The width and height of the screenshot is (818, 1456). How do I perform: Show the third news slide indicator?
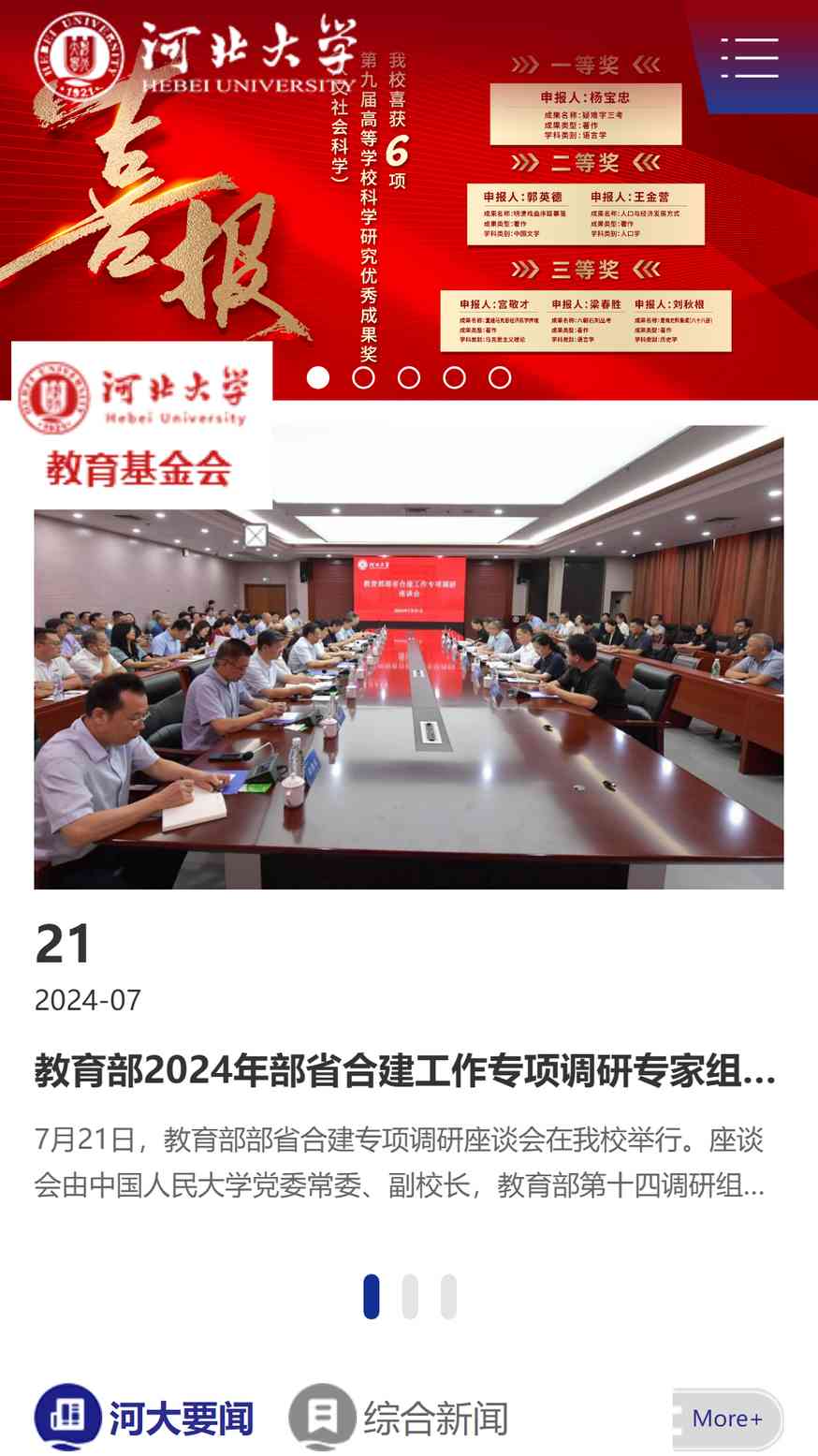[x=448, y=1297]
